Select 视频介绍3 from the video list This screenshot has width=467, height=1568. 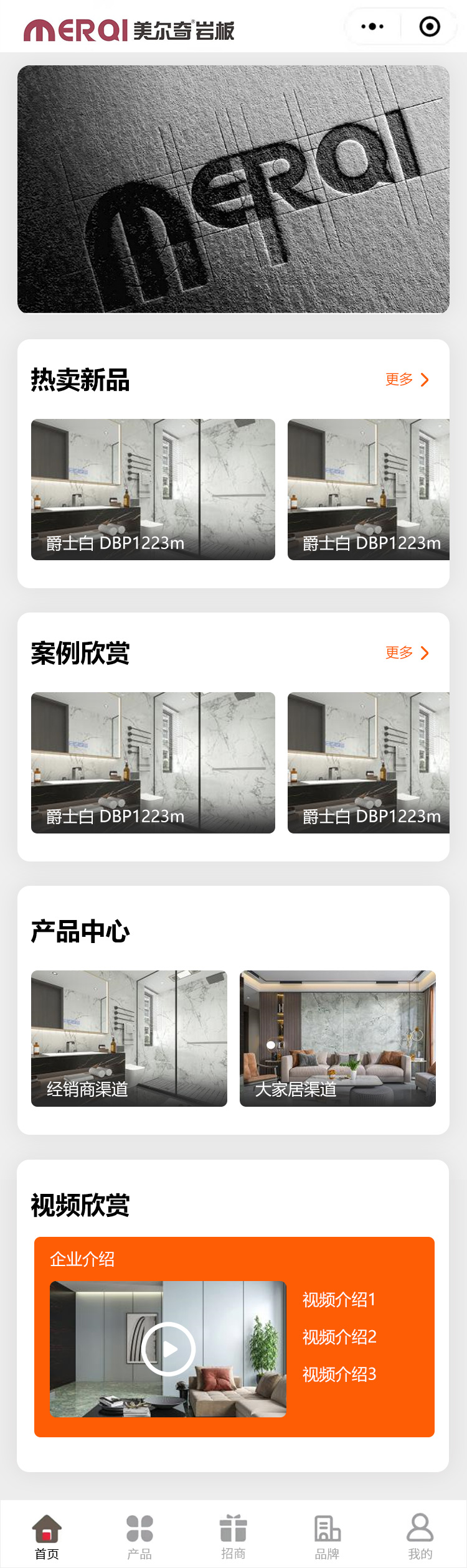point(339,1374)
